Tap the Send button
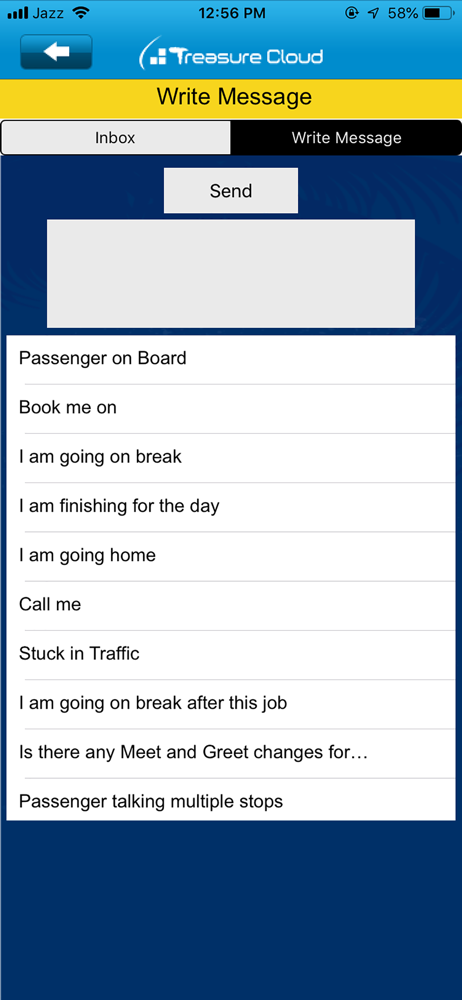462x1000 pixels. [x=231, y=191]
